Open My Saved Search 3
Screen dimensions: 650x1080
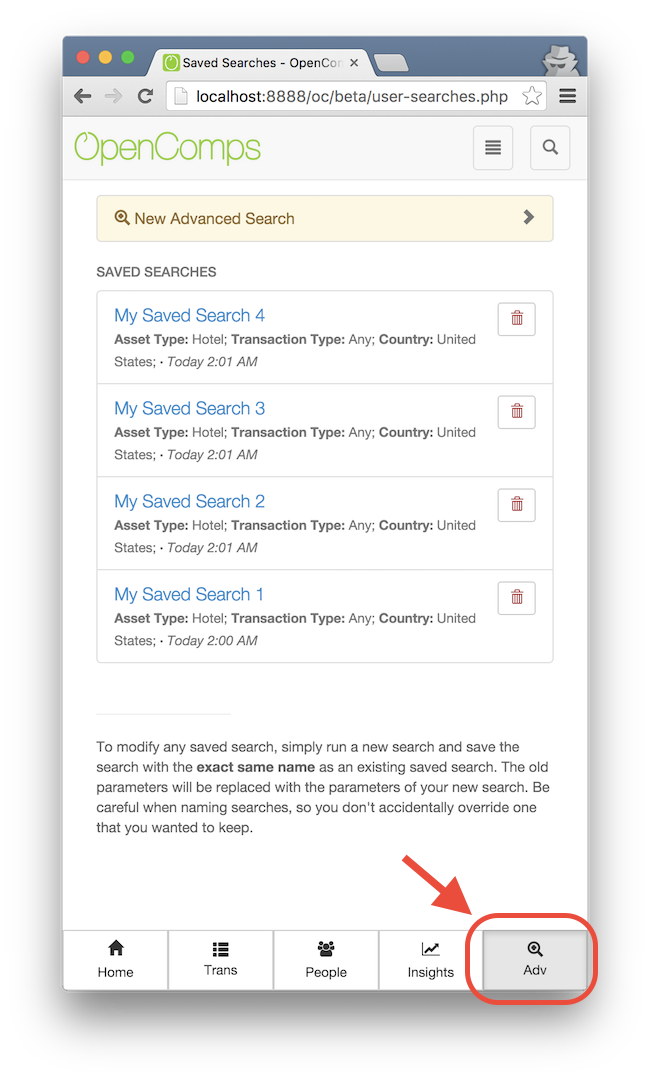[x=189, y=409]
